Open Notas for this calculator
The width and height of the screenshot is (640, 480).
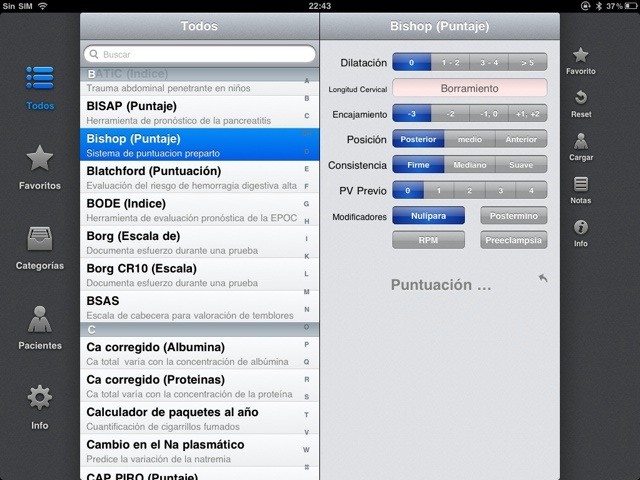(580, 190)
